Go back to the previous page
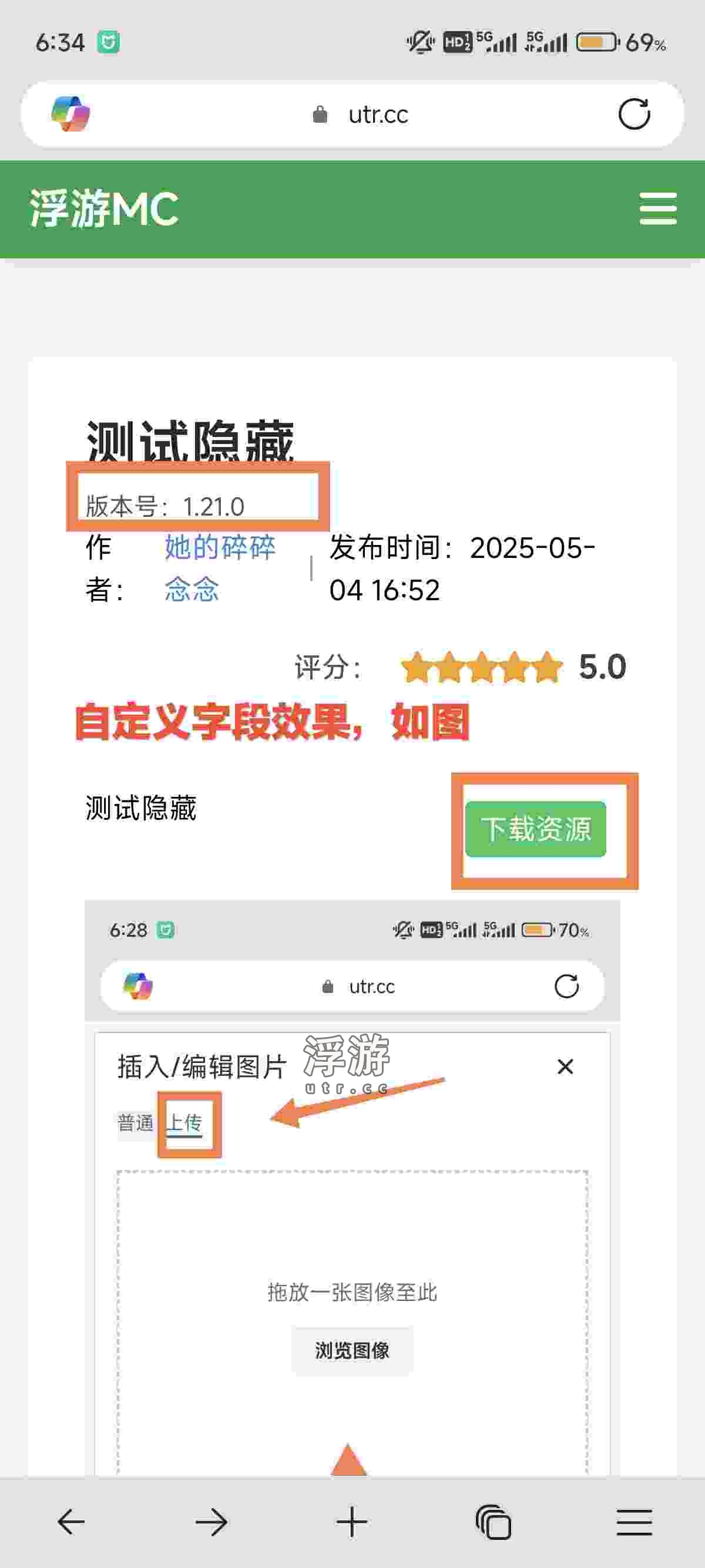 [x=71, y=1522]
